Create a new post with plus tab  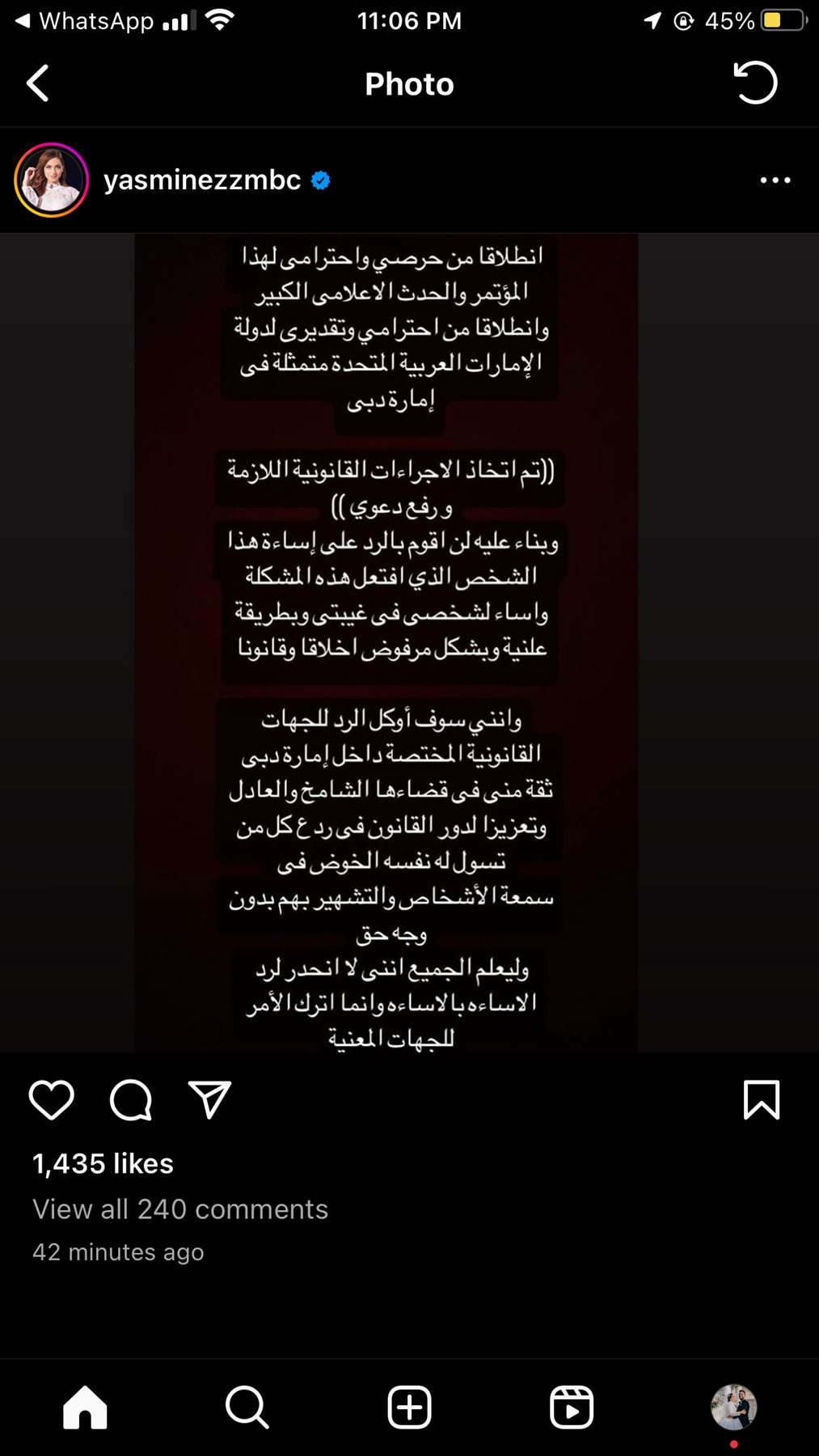point(409,1407)
